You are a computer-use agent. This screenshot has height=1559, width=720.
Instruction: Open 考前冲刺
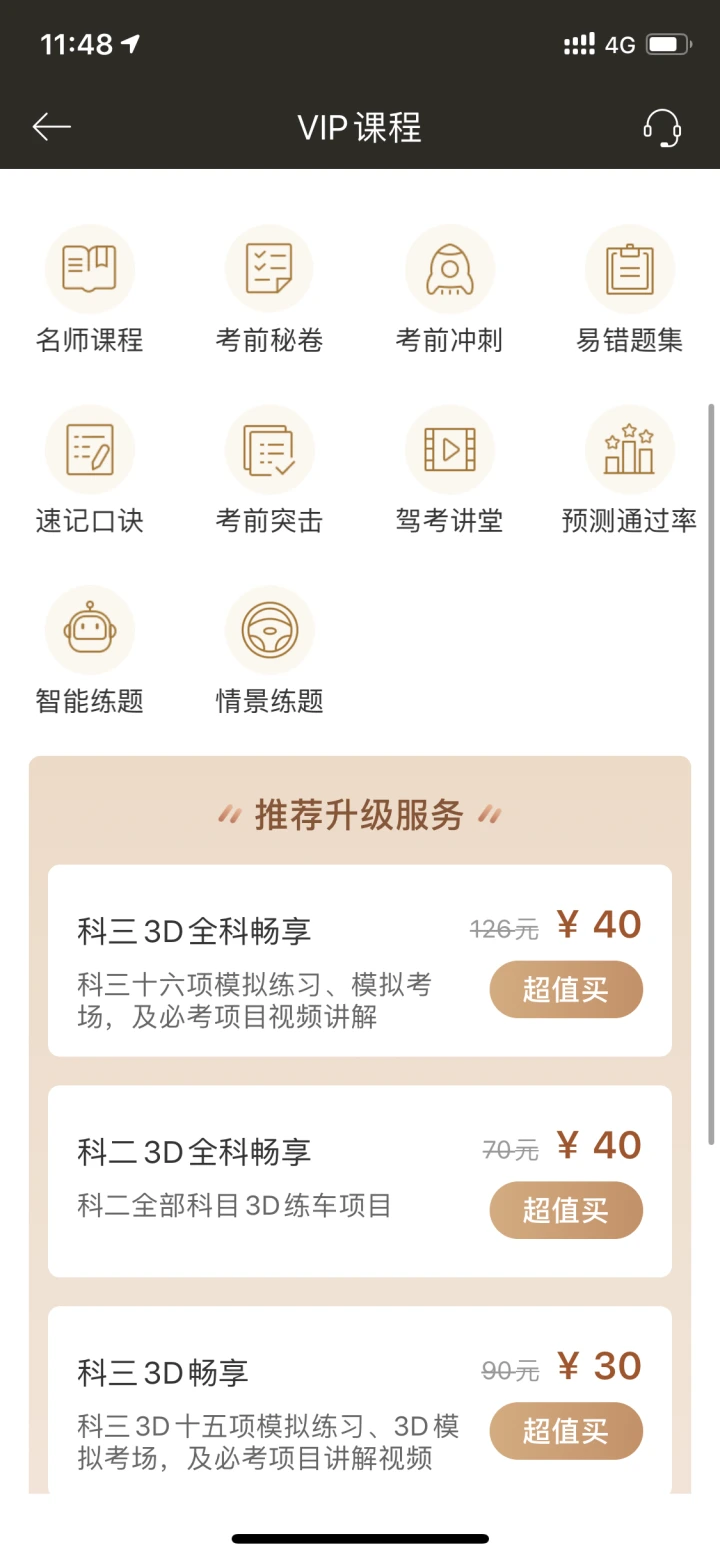[450, 270]
